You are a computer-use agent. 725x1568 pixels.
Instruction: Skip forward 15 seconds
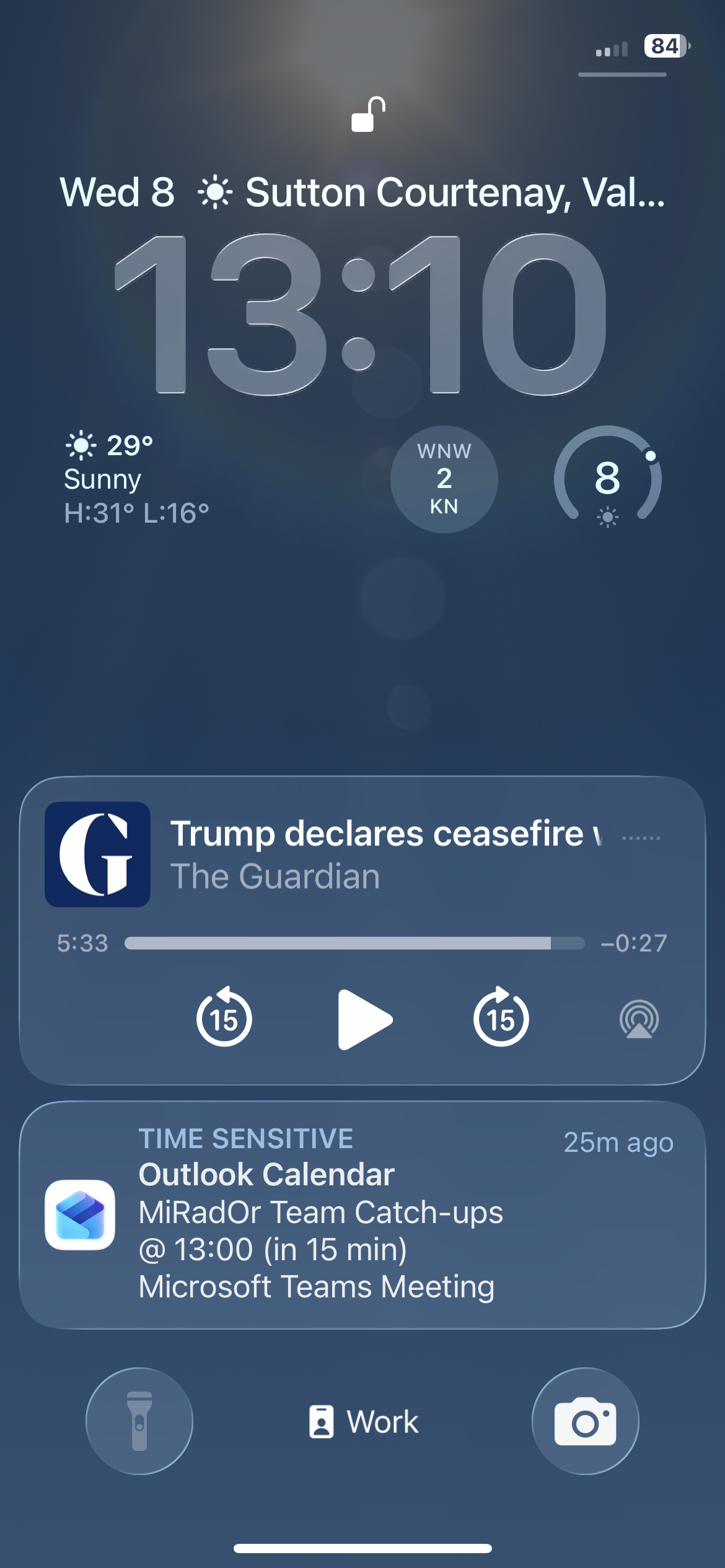pos(501,1017)
